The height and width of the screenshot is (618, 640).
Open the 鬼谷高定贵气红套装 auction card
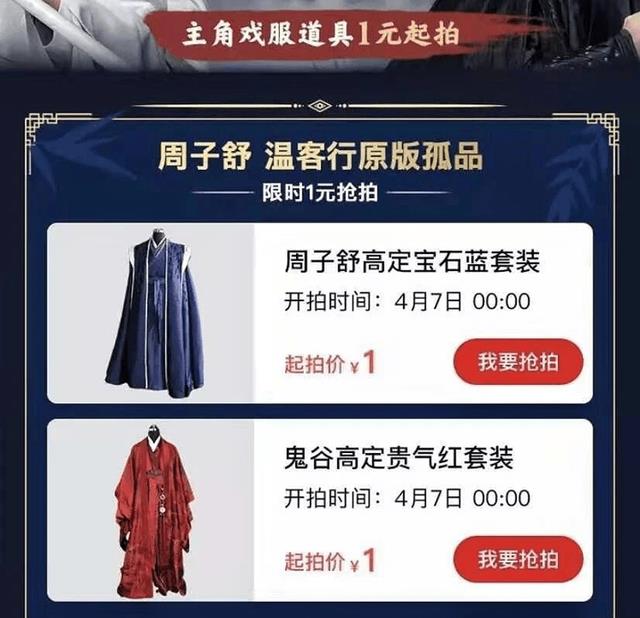point(398,459)
